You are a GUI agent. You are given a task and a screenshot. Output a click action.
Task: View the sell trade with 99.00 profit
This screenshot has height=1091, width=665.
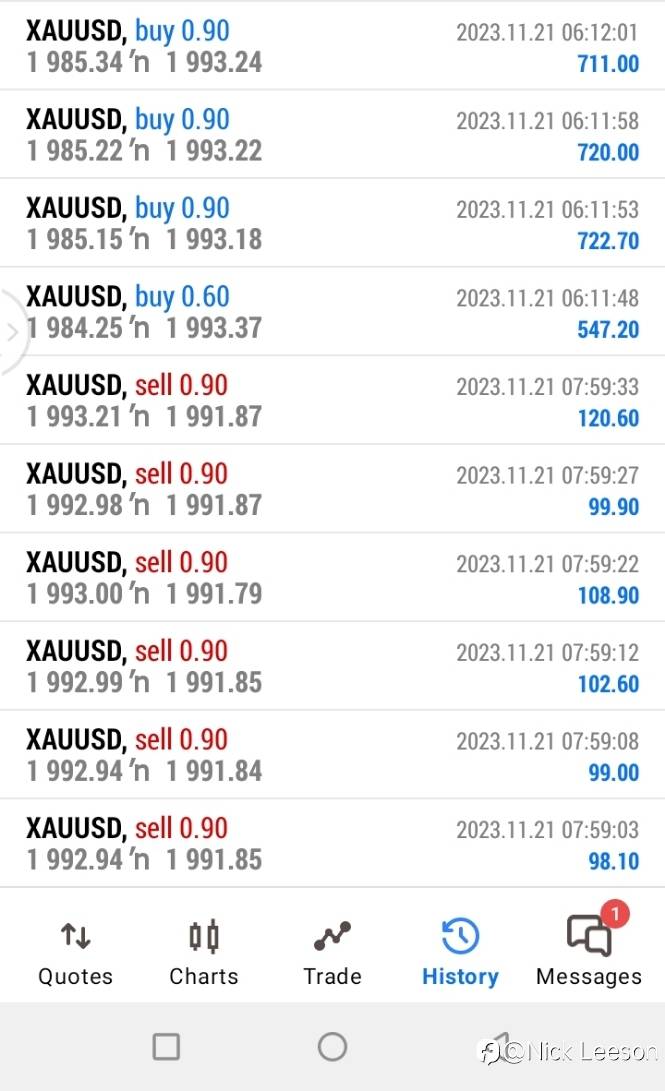coord(332,754)
